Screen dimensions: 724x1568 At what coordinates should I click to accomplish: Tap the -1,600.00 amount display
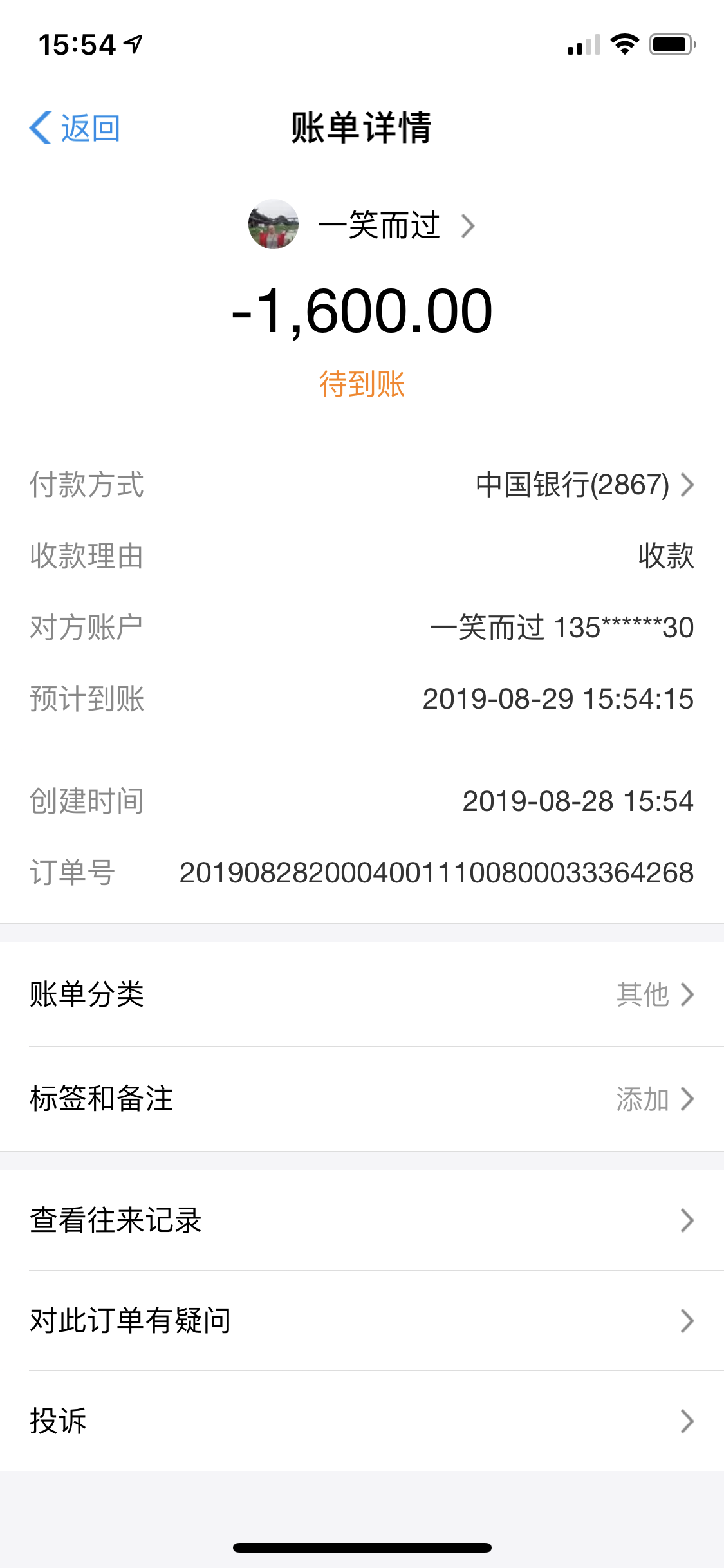click(x=362, y=313)
